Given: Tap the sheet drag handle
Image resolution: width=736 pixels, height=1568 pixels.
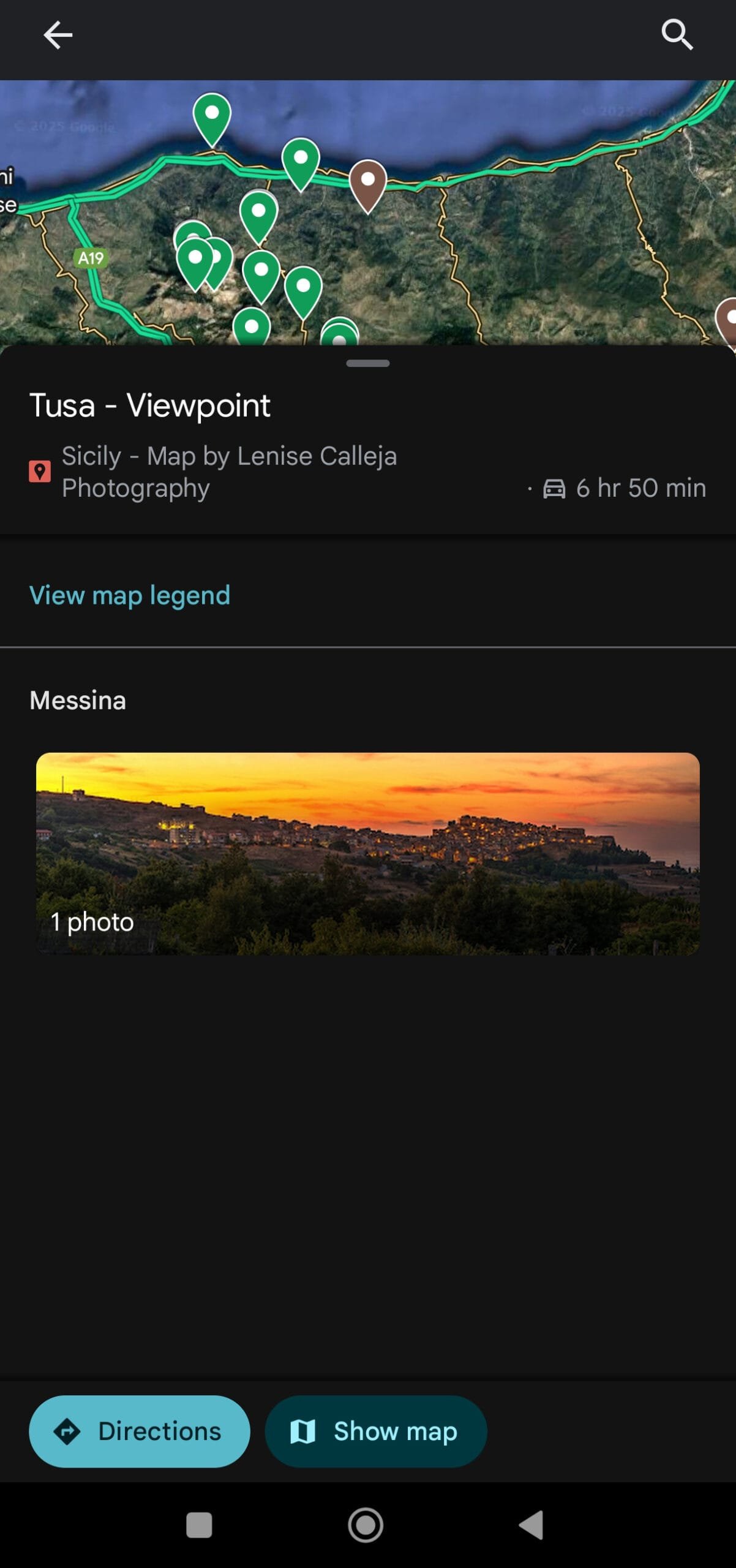Looking at the screenshot, I should 367,363.
